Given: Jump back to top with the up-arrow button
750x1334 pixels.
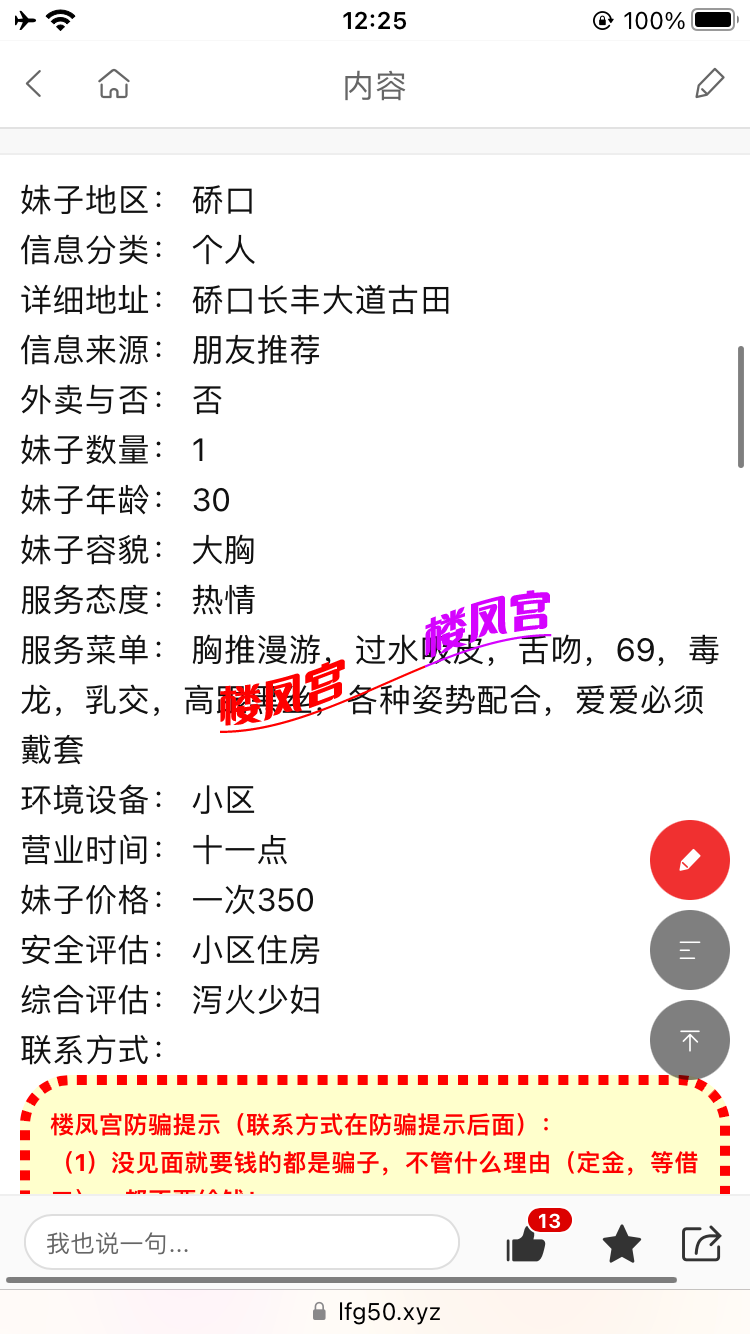Looking at the screenshot, I should (x=690, y=1040).
